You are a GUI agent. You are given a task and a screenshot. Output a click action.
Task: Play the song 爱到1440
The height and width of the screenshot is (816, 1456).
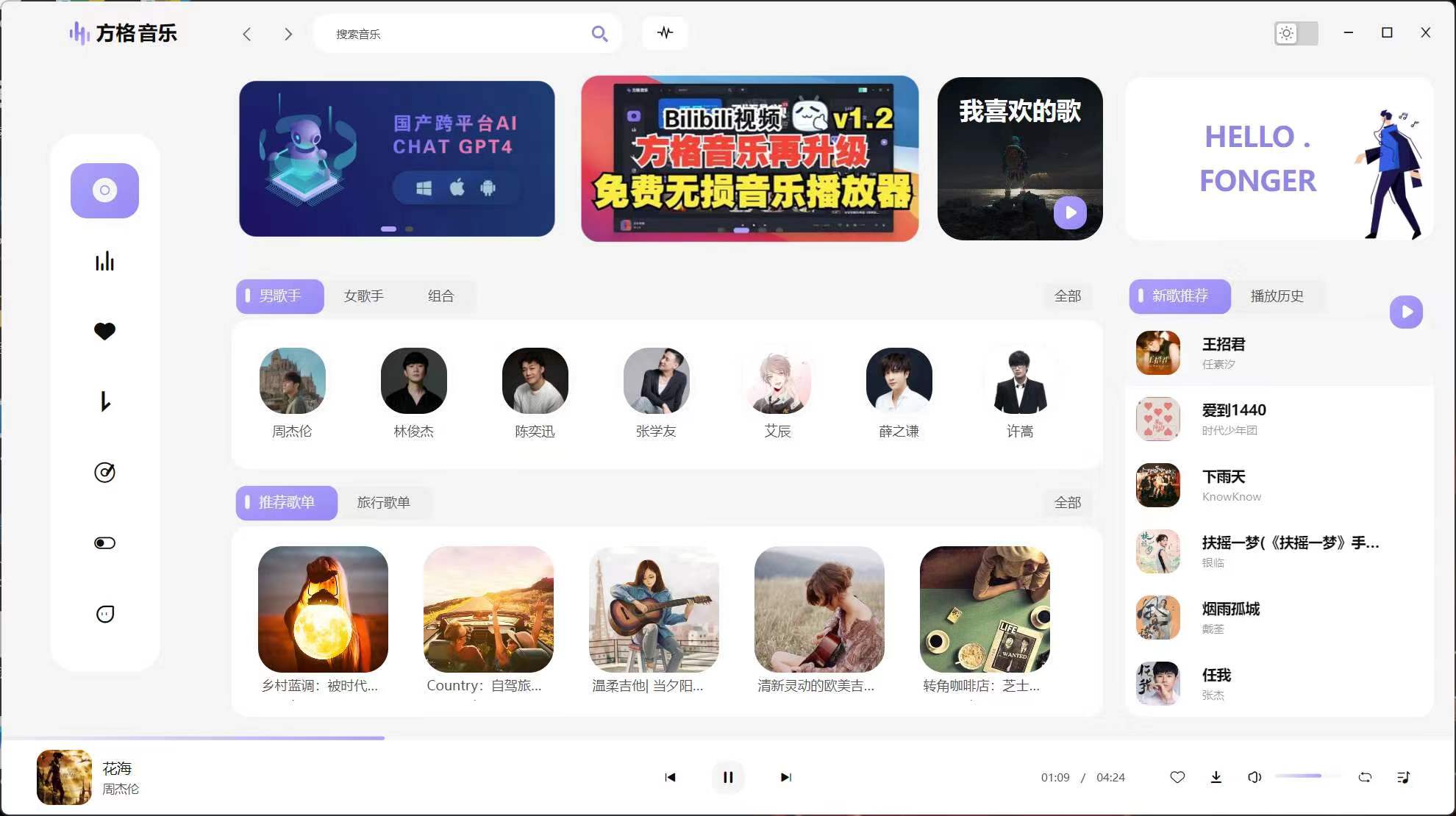[x=1234, y=418]
